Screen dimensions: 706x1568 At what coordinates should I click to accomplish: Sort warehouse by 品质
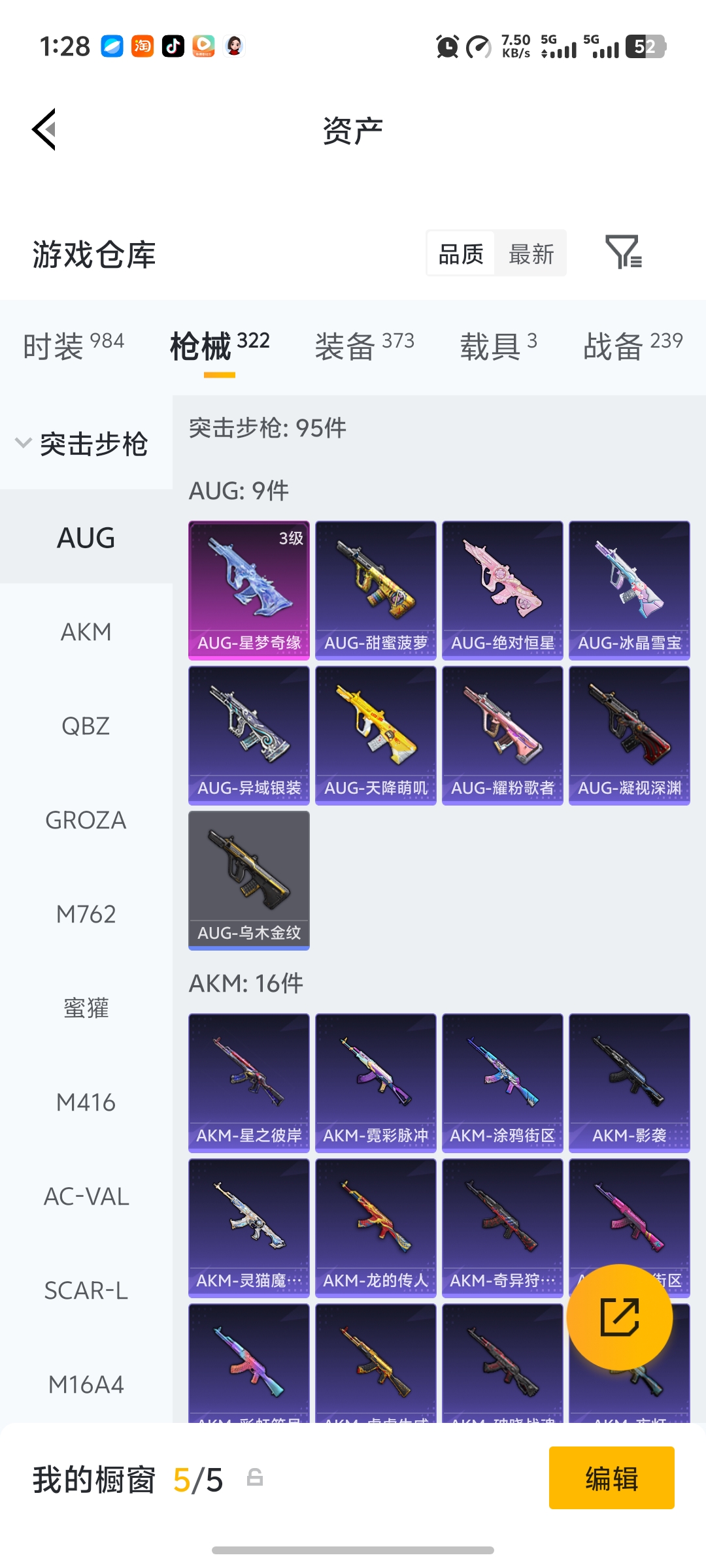[461, 253]
